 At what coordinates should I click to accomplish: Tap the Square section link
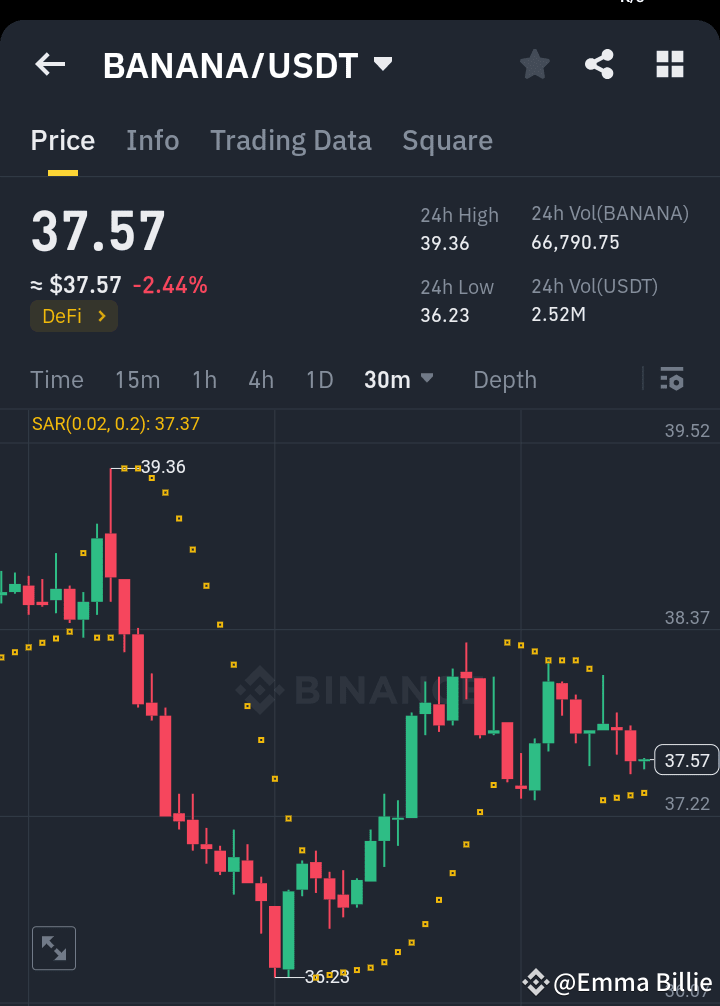(447, 141)
